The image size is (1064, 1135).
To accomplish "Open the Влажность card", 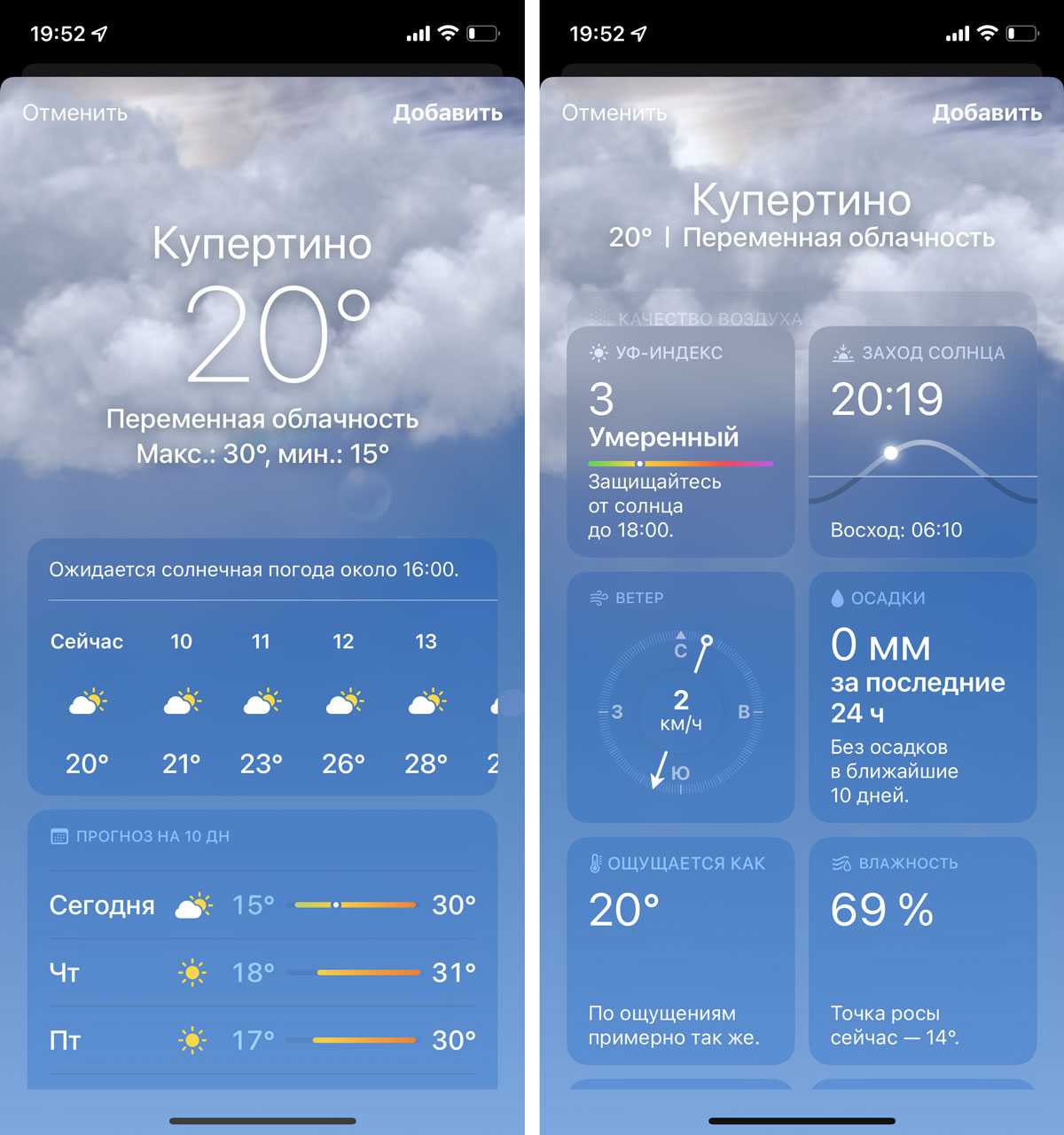I will click(922, 951).
